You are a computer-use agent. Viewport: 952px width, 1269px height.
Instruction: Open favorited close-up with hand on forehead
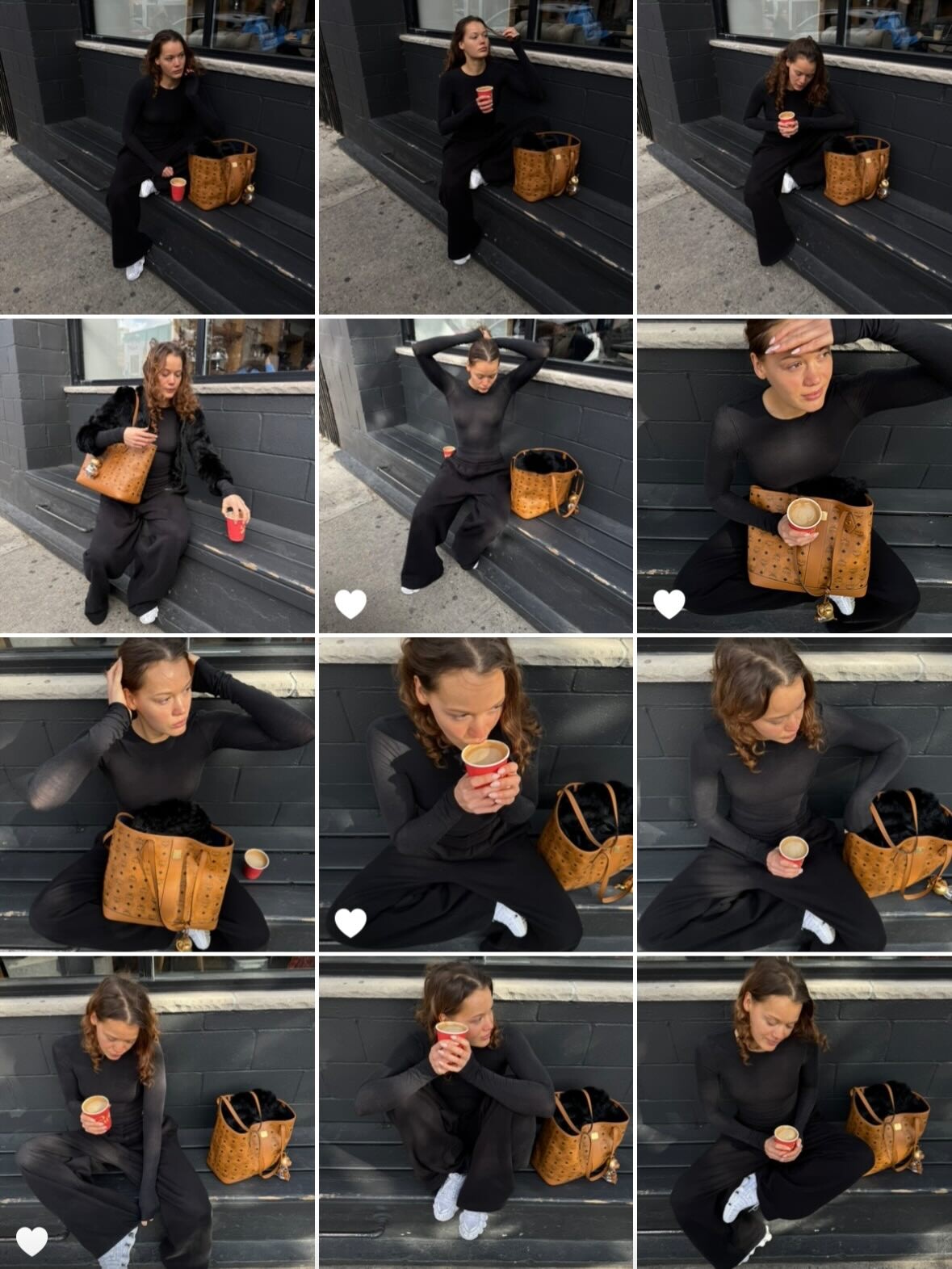tap(795, 475)
